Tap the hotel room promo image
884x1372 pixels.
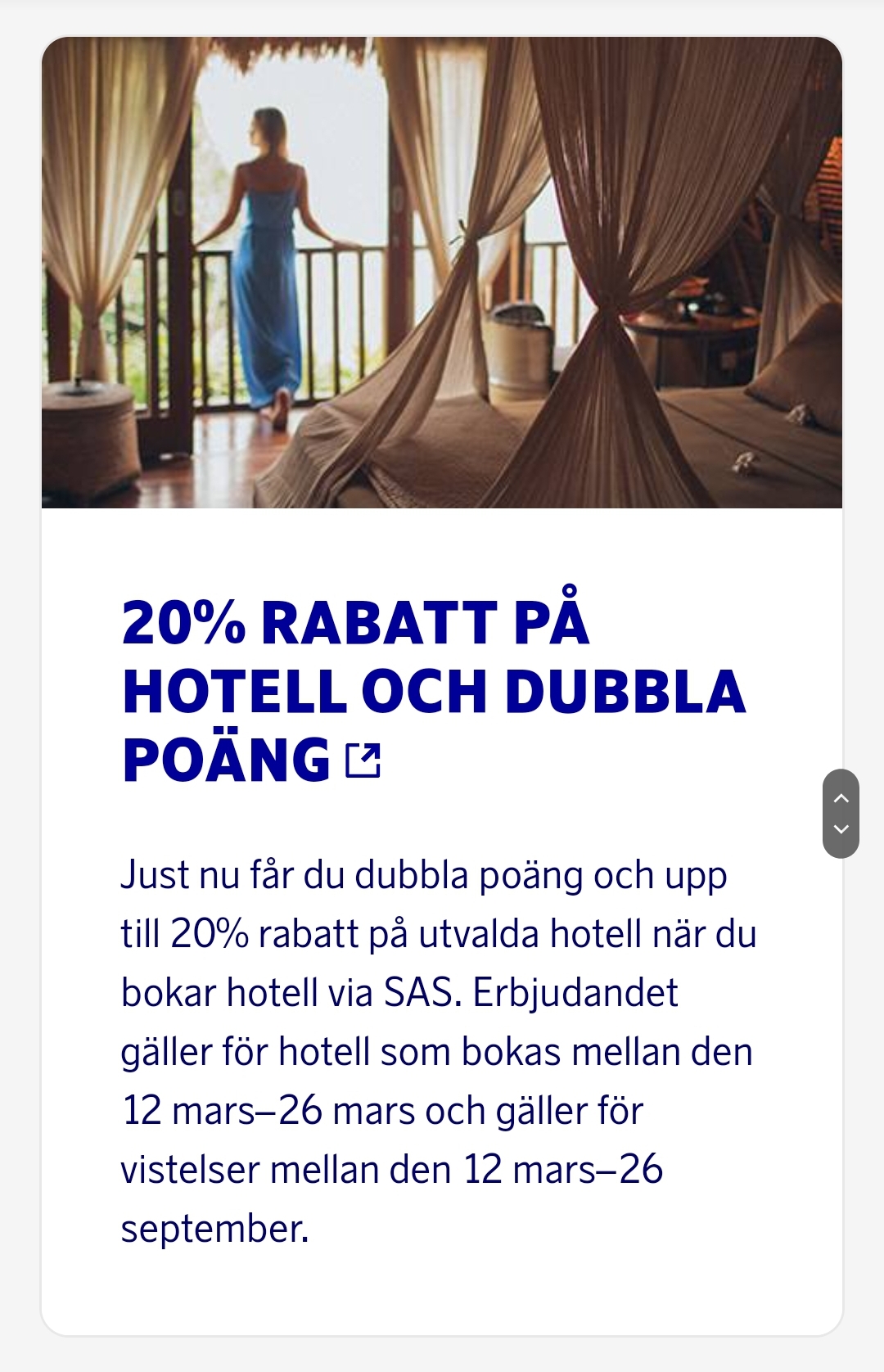click(x=442, y=273)
